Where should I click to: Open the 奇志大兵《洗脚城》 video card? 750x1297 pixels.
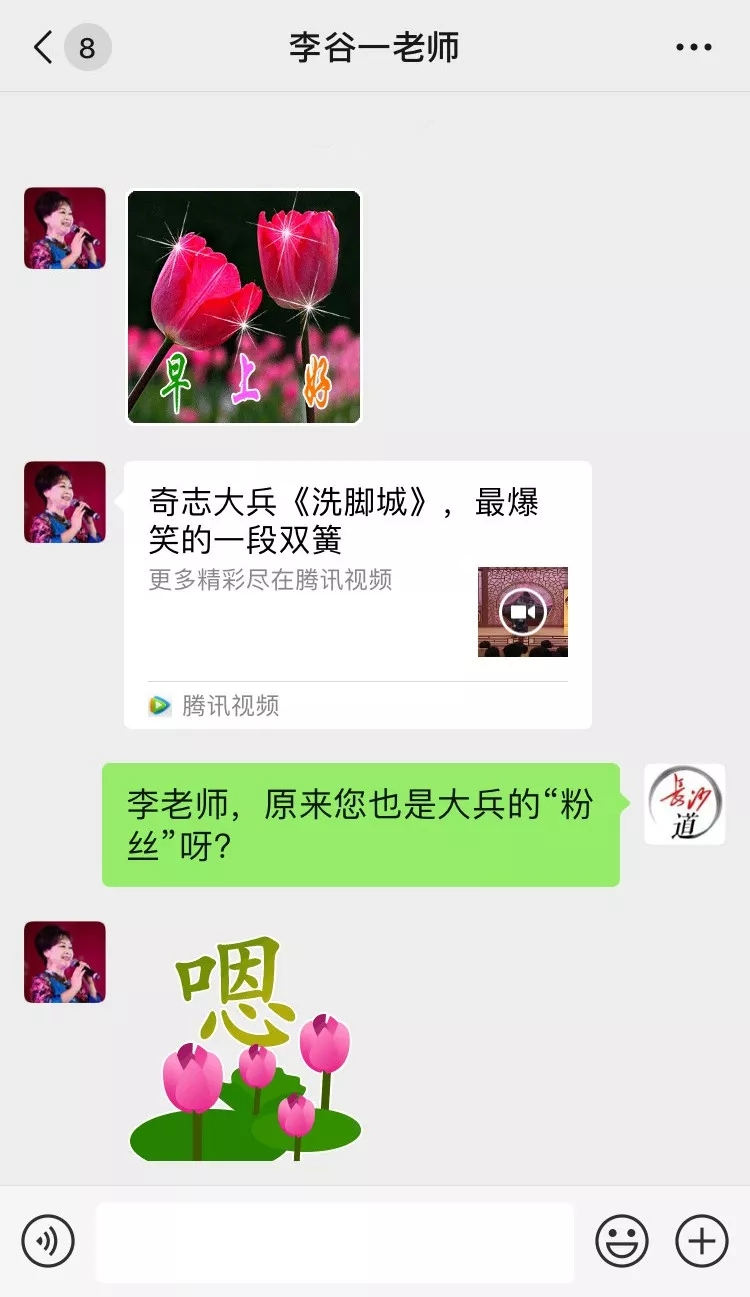(357, 593)
